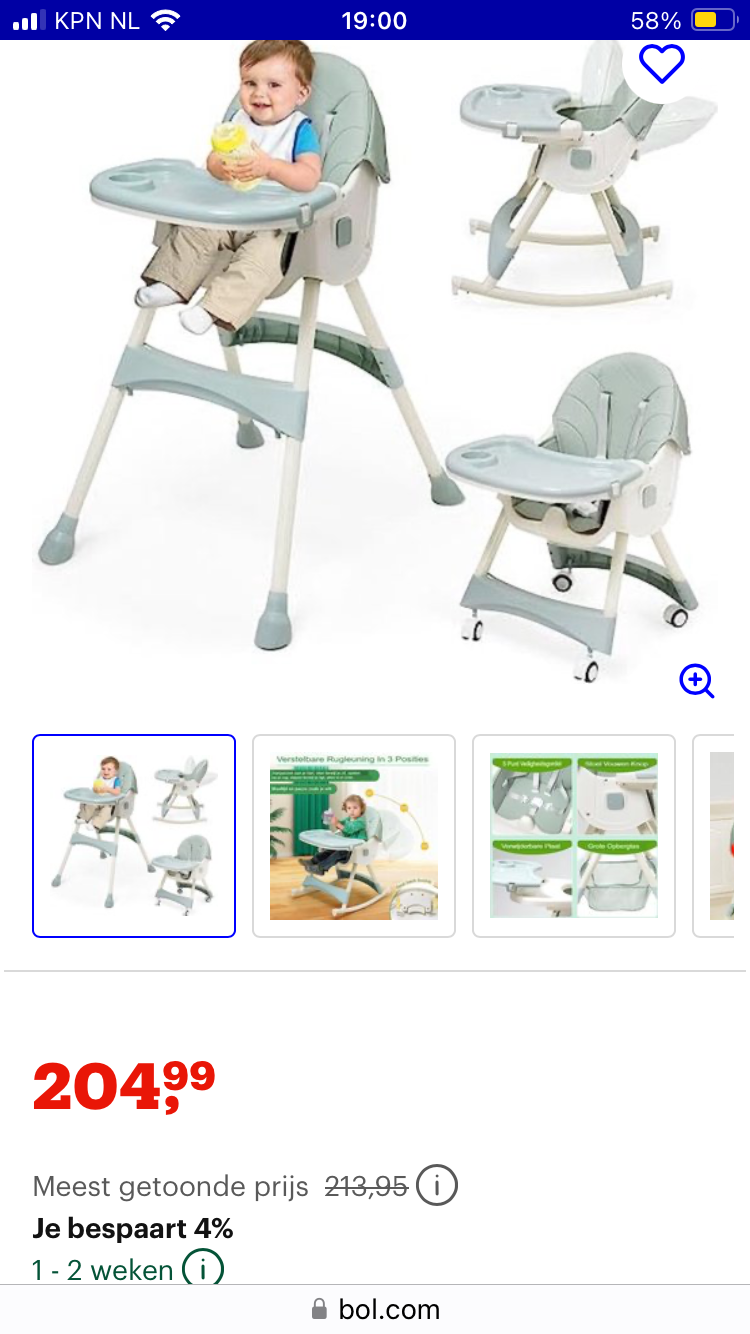
Task: Tap the bol.com address bar
Action: click(375, 1309)
